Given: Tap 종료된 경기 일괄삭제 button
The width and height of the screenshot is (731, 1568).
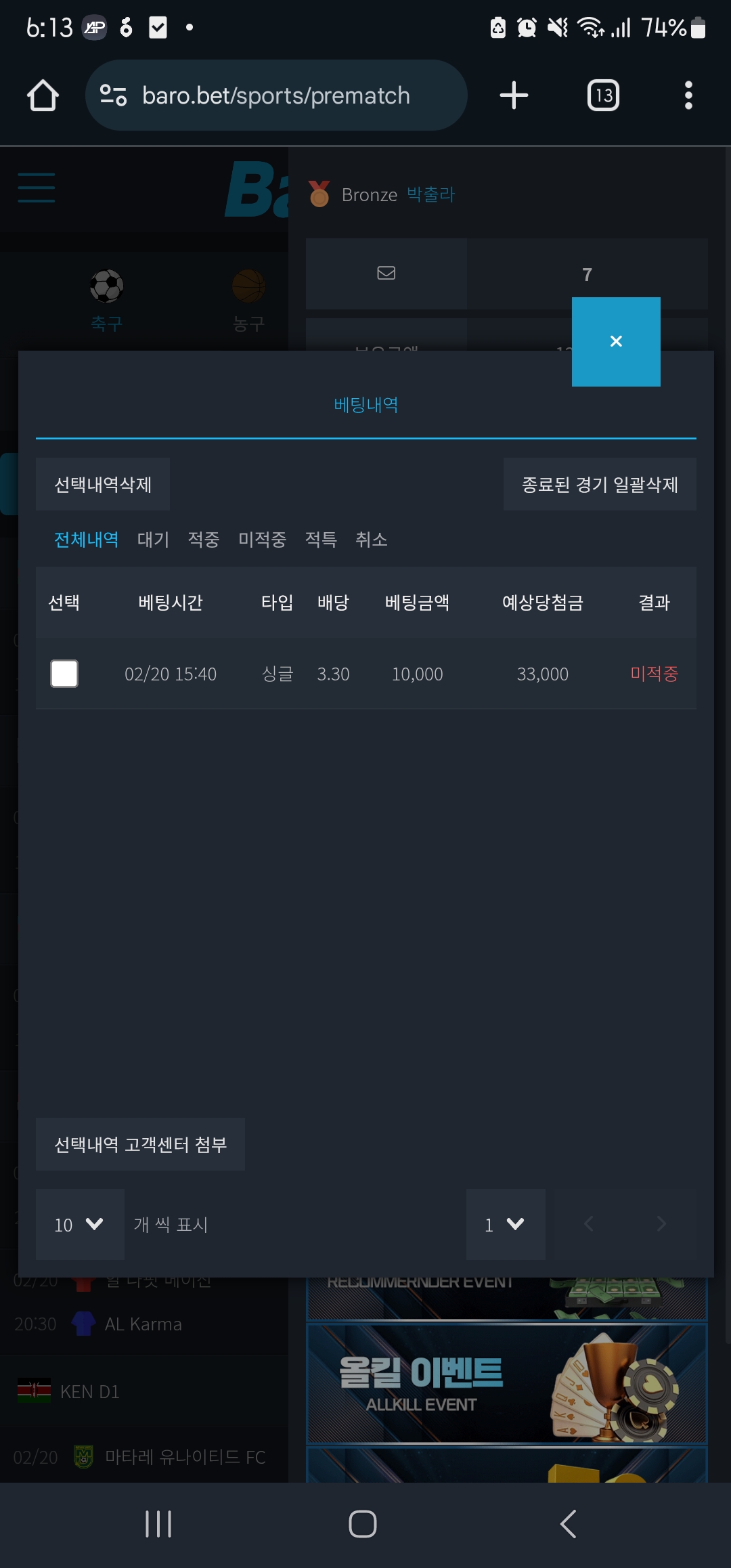Looking at the screenshot, I should tap(600, 484).
